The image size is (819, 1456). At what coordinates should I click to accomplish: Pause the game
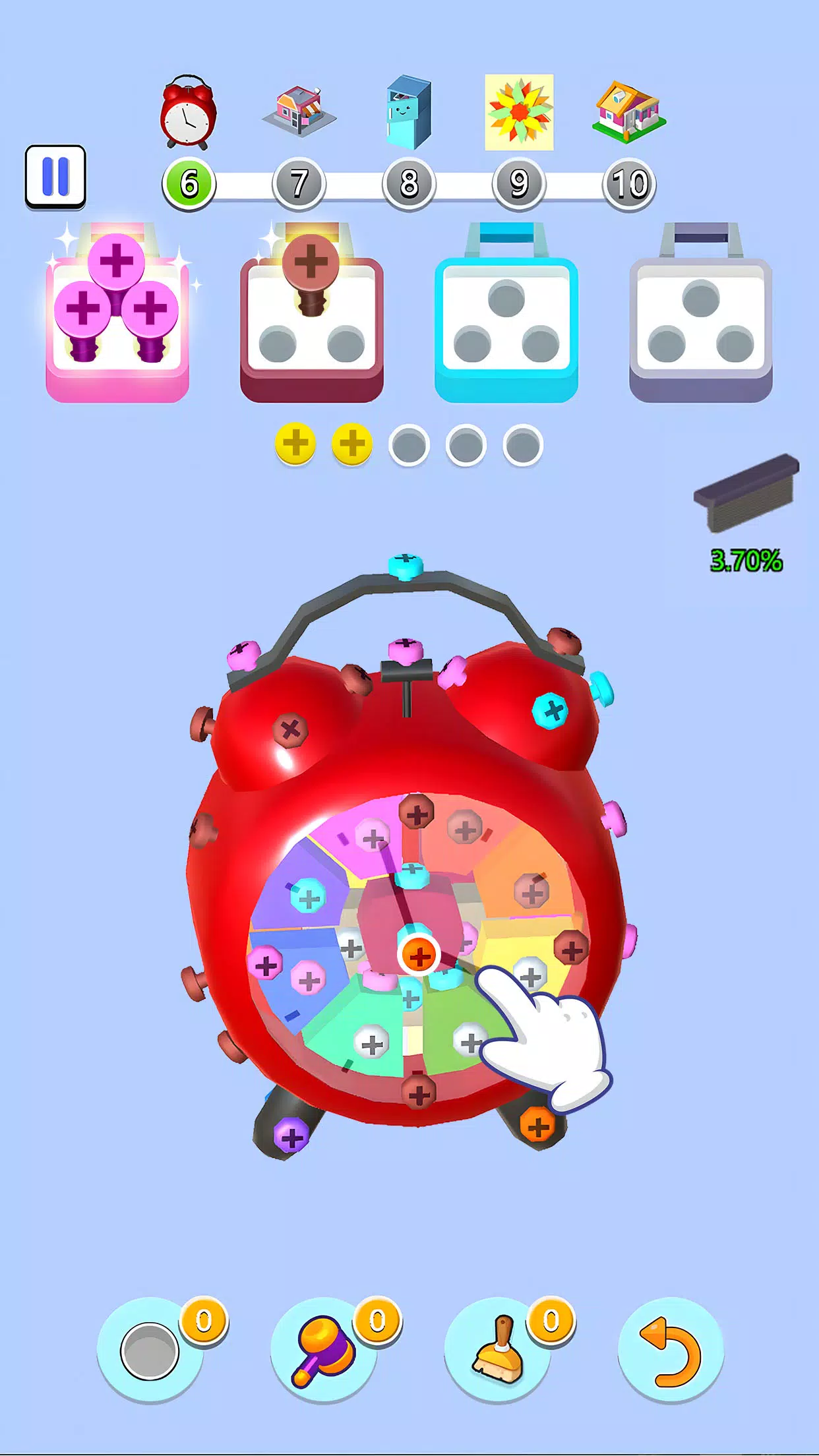tap(55, 177)
